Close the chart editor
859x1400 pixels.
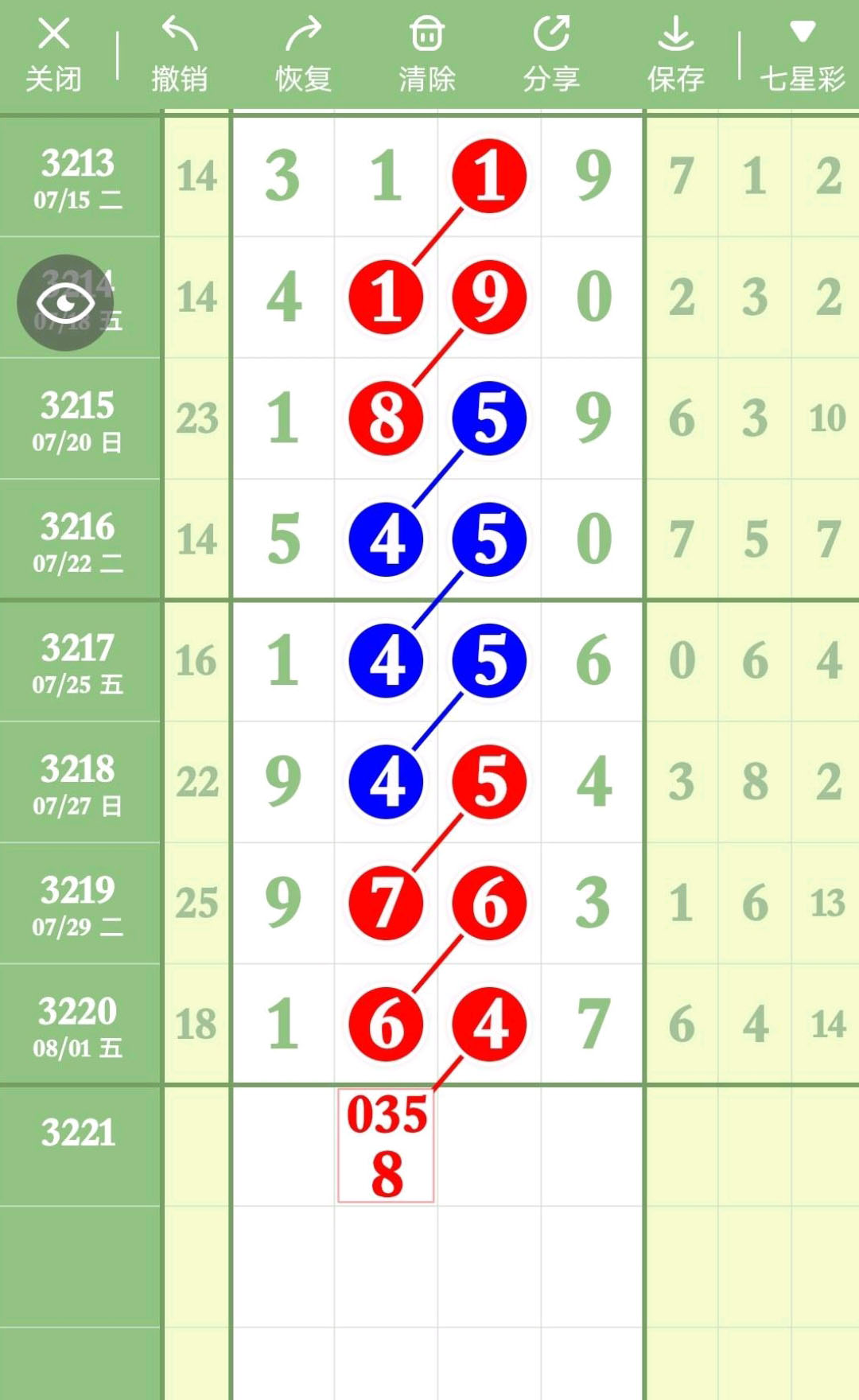pos(53,56)
